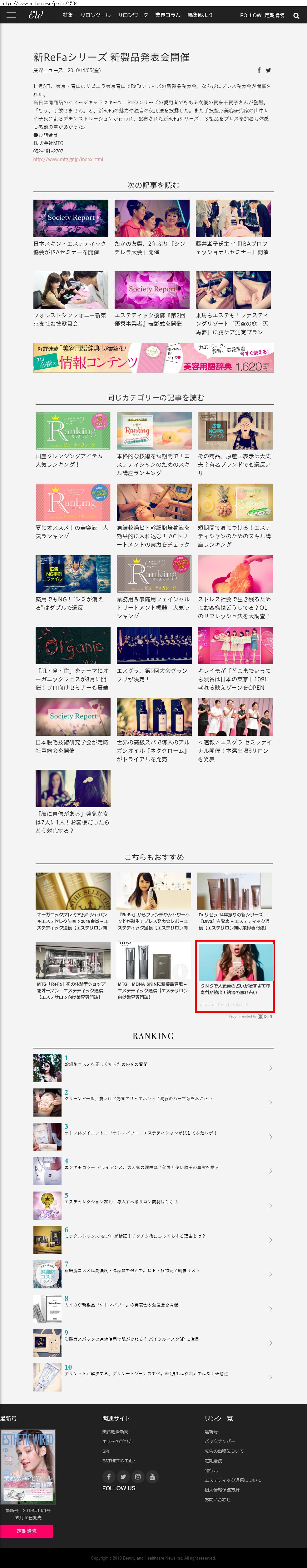
Task: Share article on Twitter
Action: coord(268,71)
